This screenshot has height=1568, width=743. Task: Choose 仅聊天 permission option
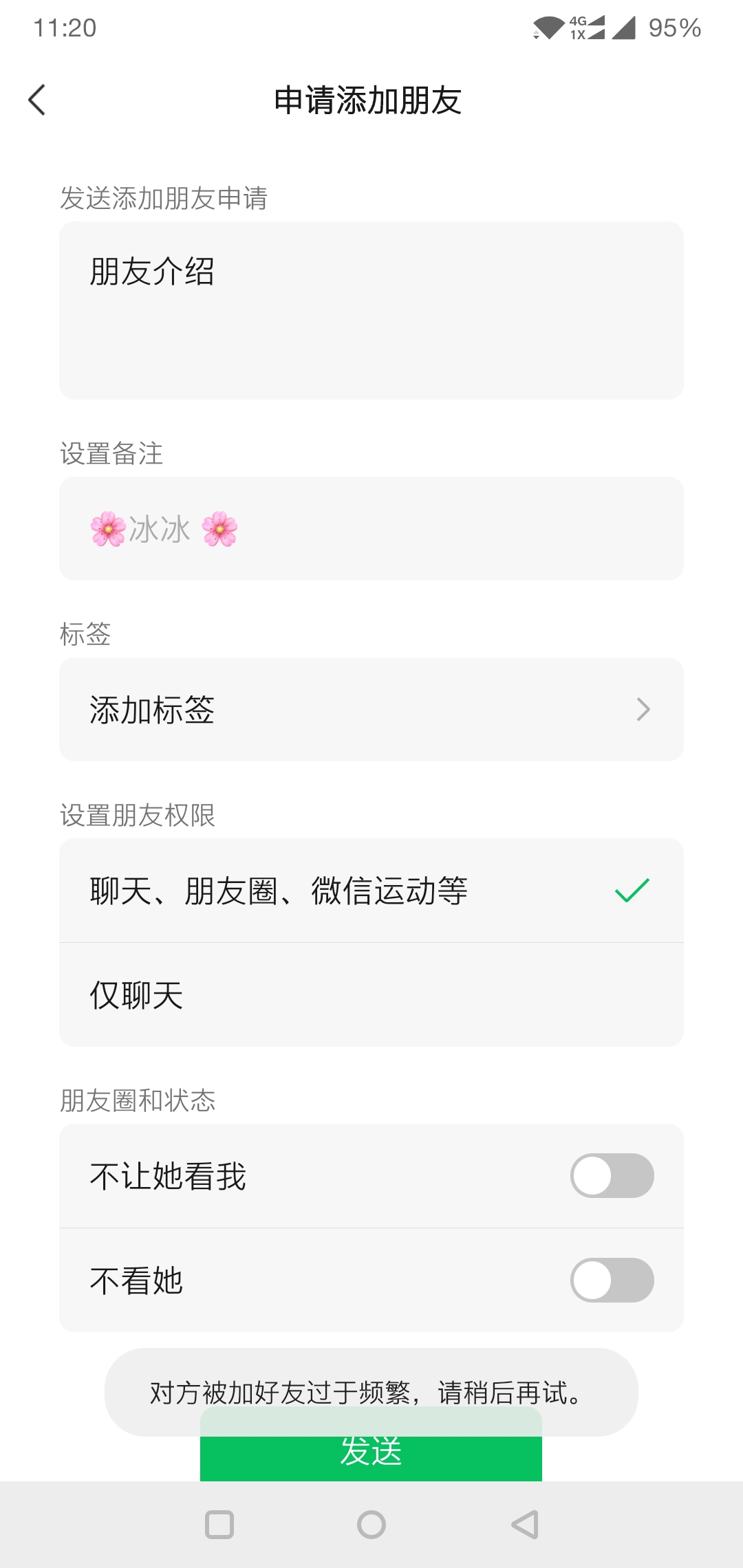(371, 995)
